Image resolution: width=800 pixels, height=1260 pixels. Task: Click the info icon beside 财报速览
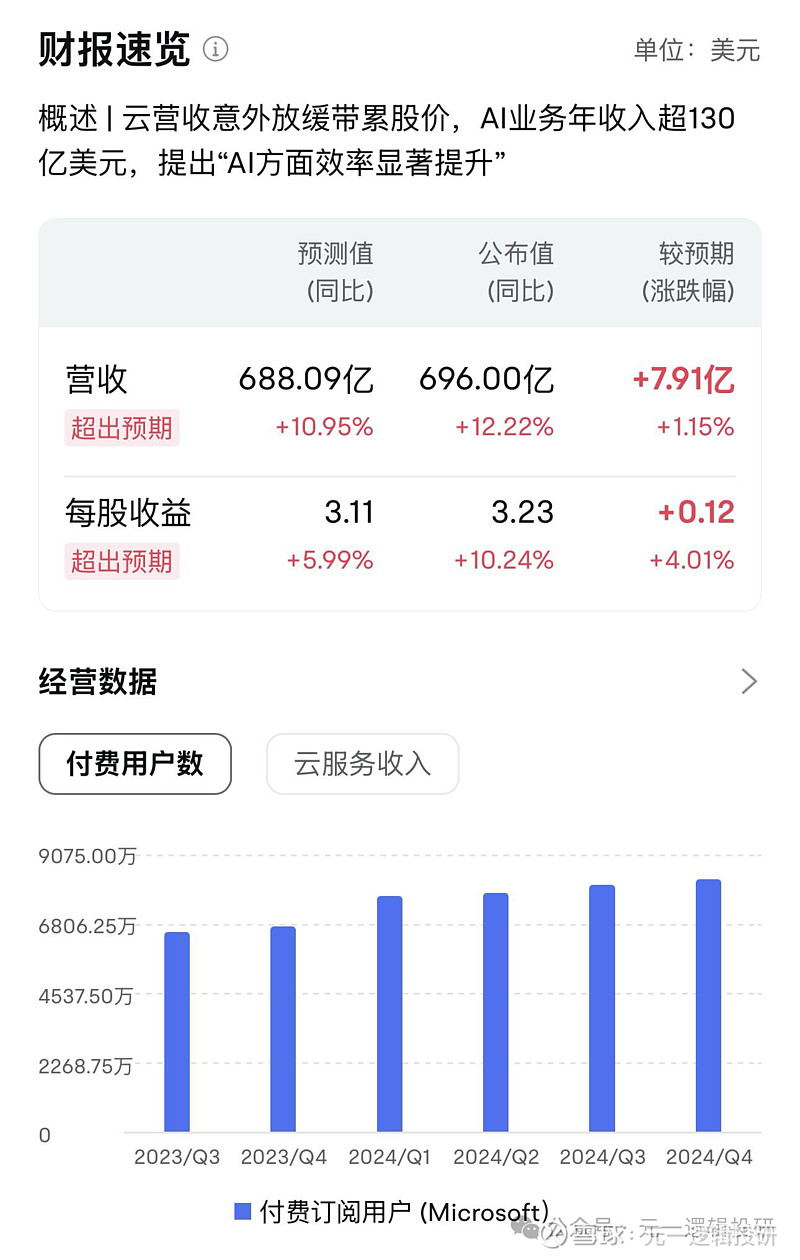click(215, 48)
